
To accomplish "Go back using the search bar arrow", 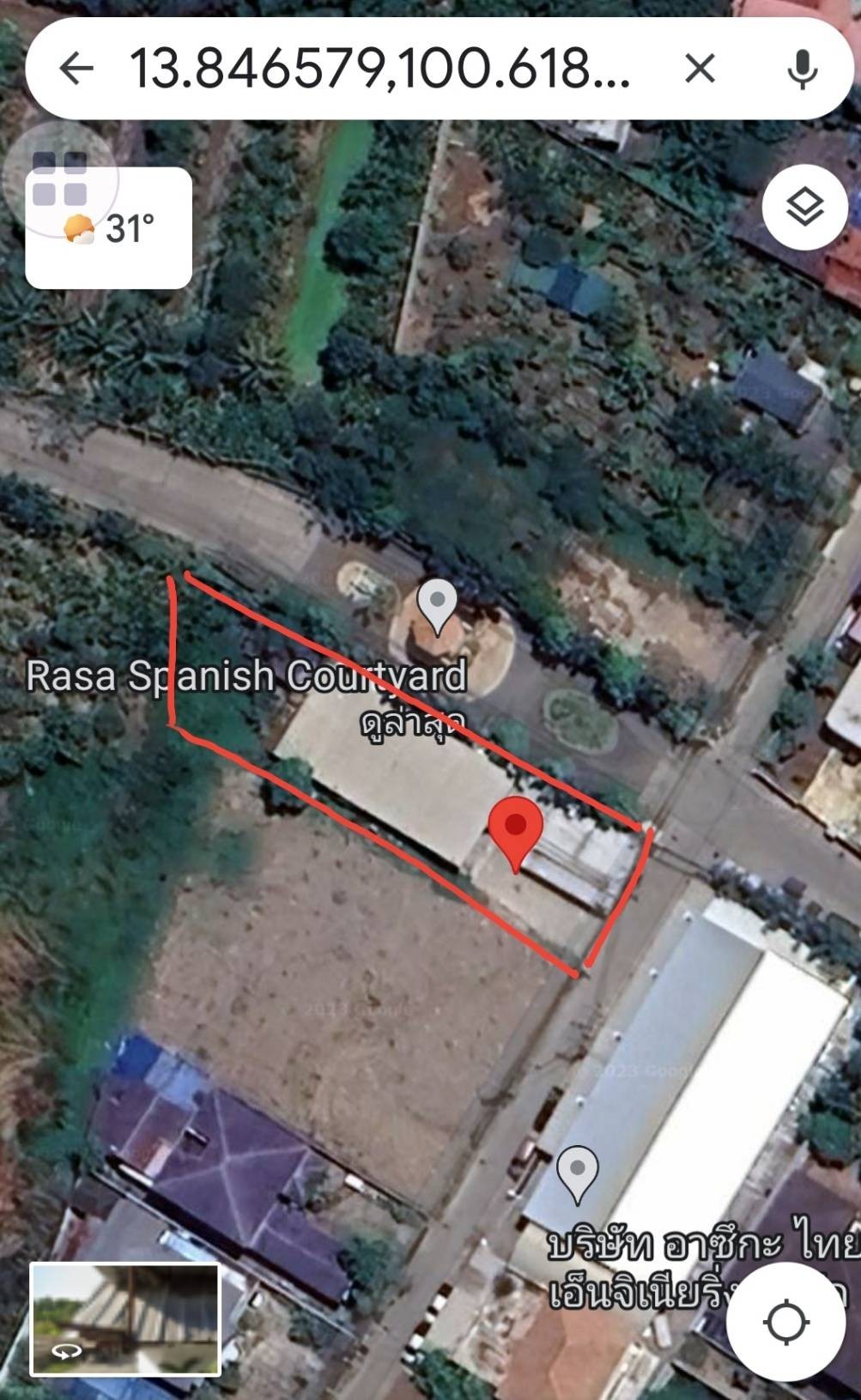I will (76, 68).
